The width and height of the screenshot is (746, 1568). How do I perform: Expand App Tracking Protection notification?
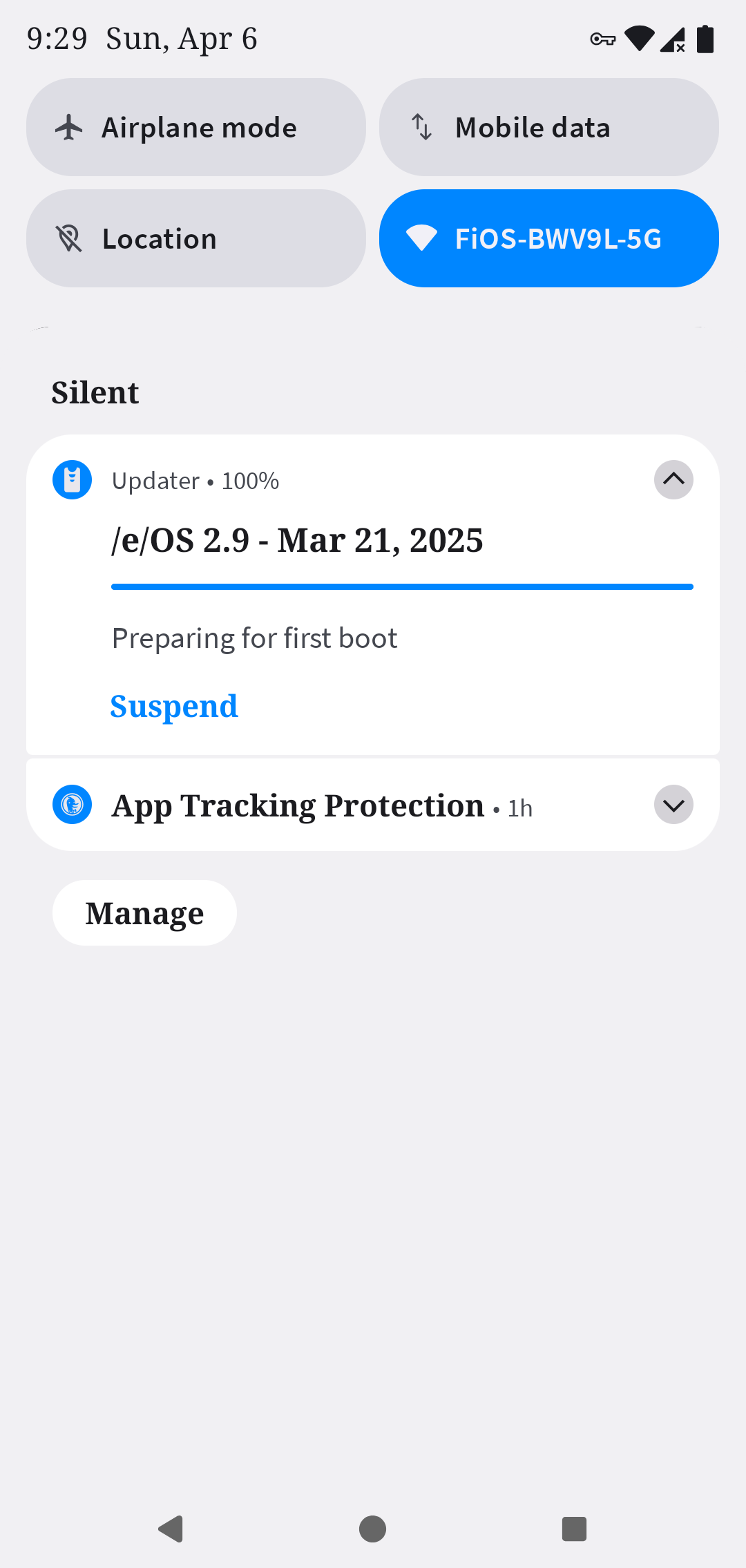pyautogui.click(x=673, y=805)
